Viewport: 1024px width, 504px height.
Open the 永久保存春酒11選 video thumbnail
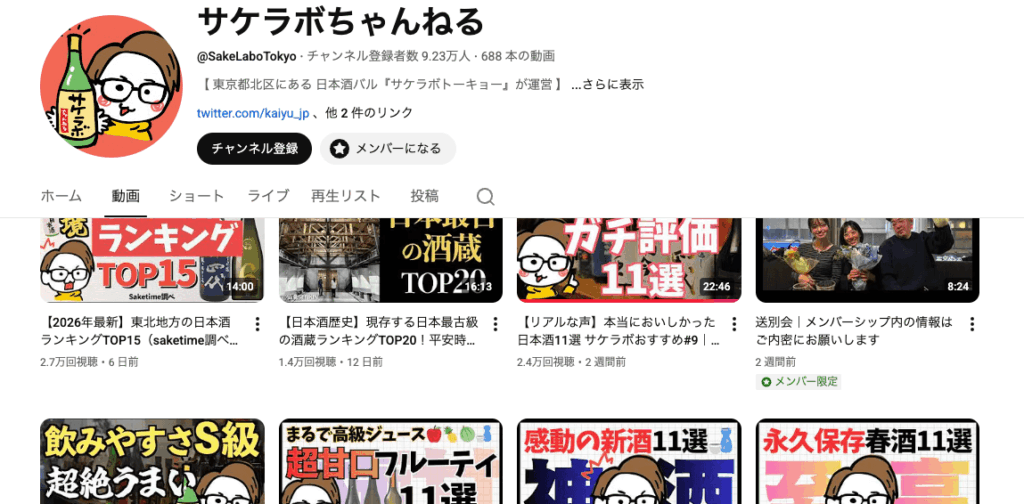(867, 462)
